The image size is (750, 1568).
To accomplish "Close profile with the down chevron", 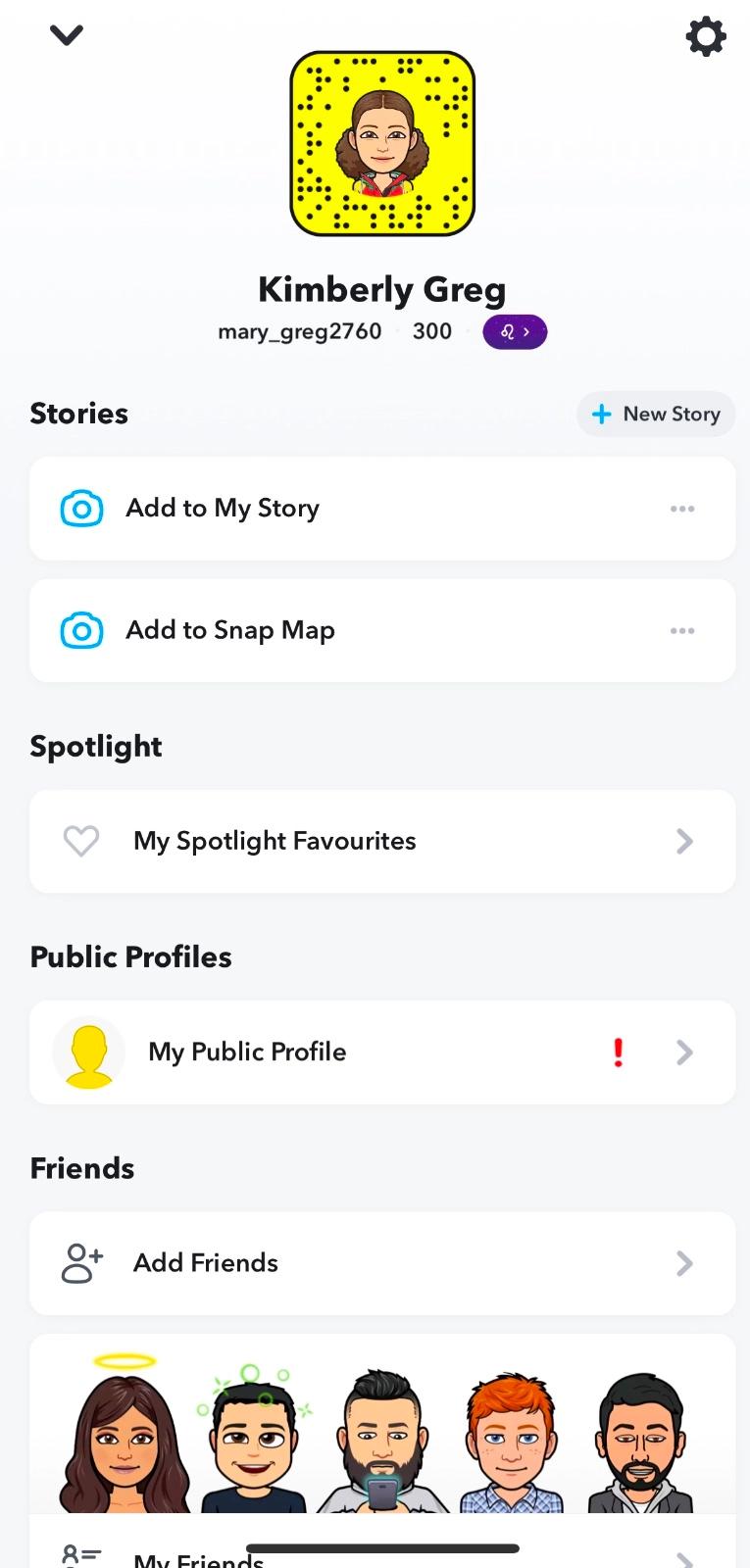I will coord(67,35).
